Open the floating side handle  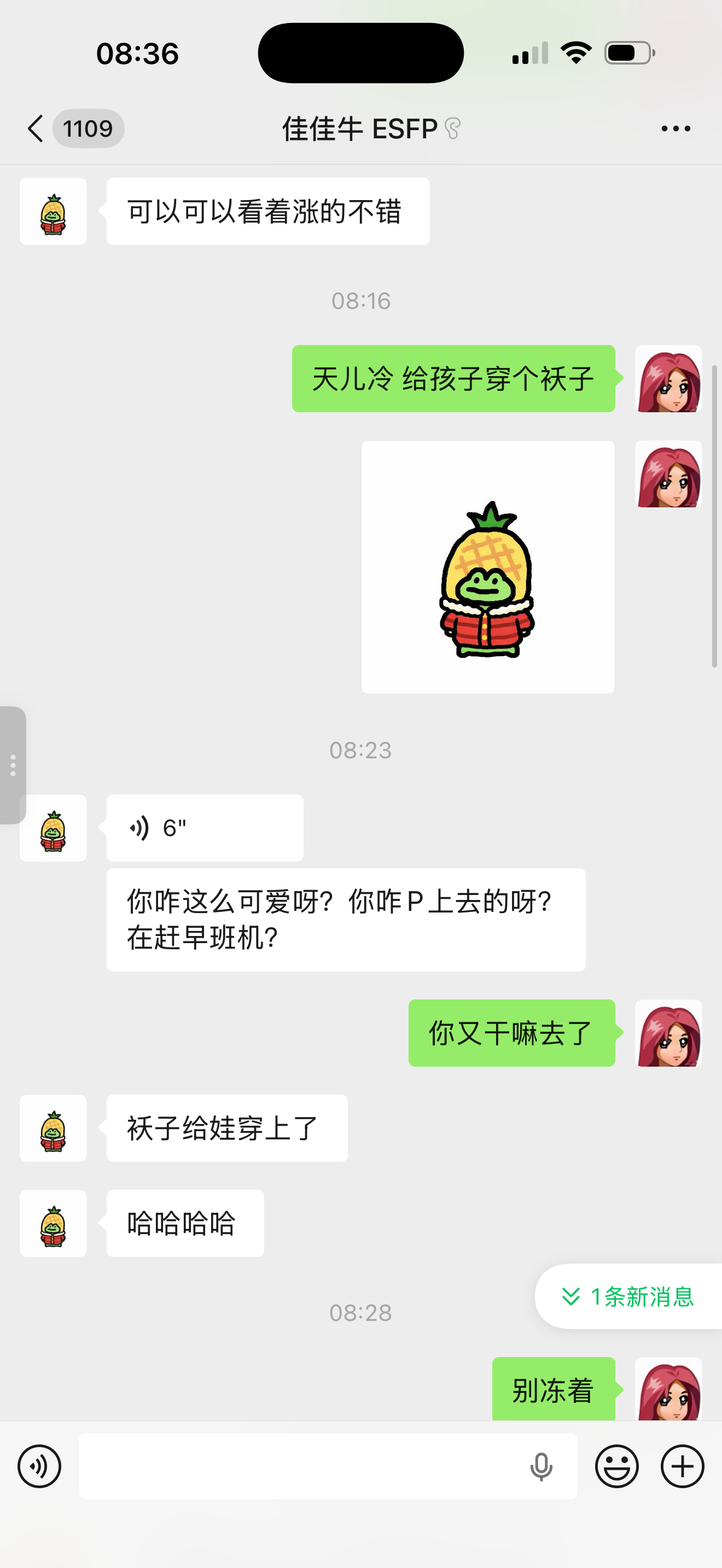[x=13, y=765]
